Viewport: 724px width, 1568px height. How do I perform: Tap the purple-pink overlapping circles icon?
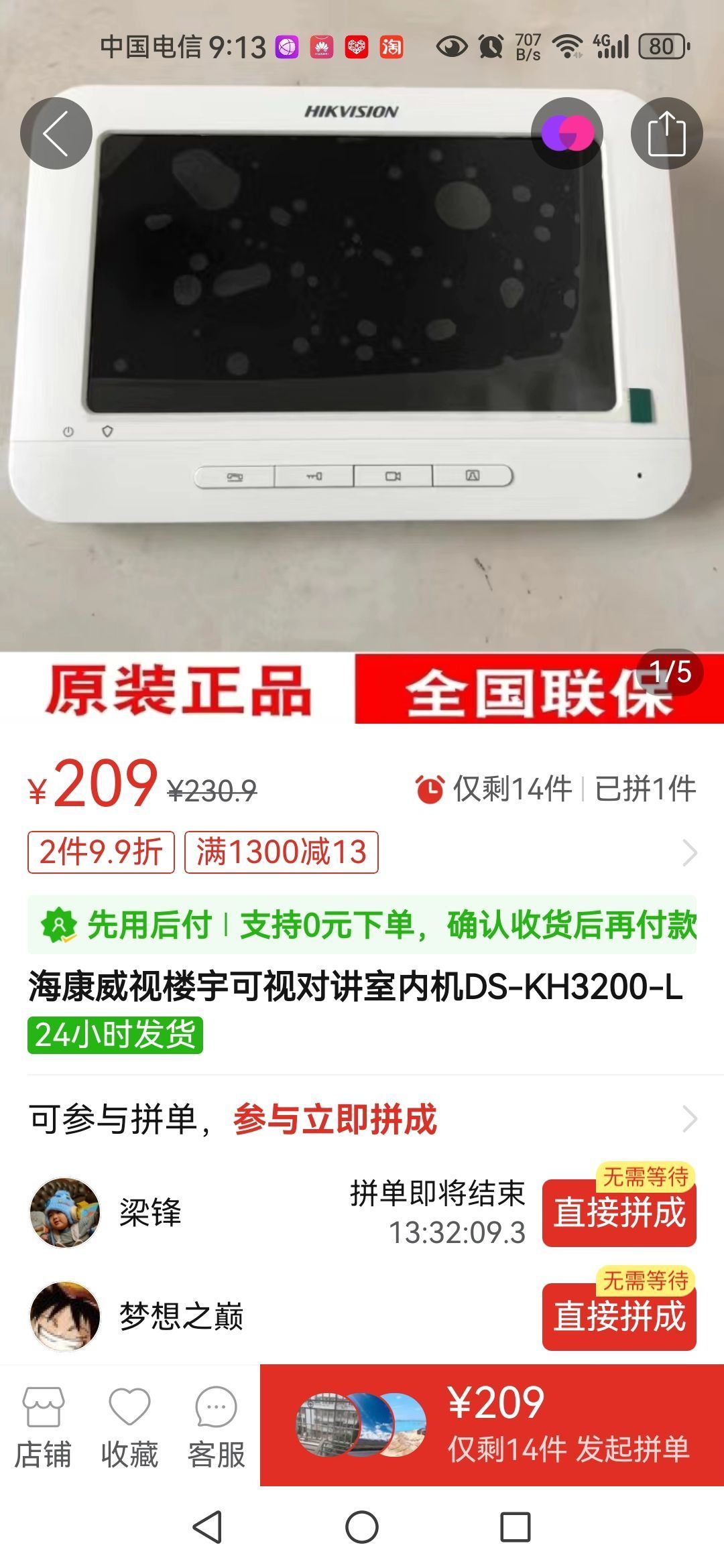567,133
